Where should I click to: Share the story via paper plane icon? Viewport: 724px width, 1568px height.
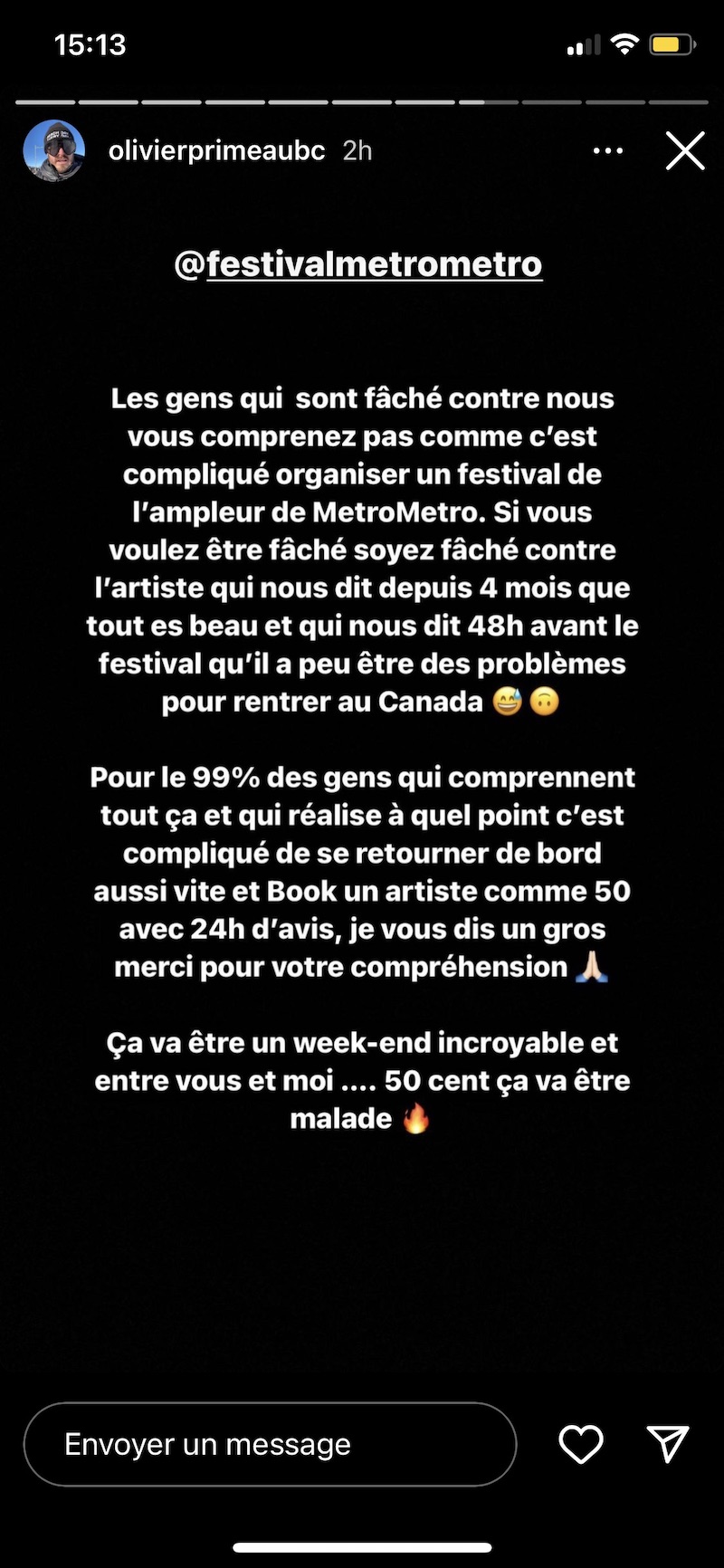668,1444
